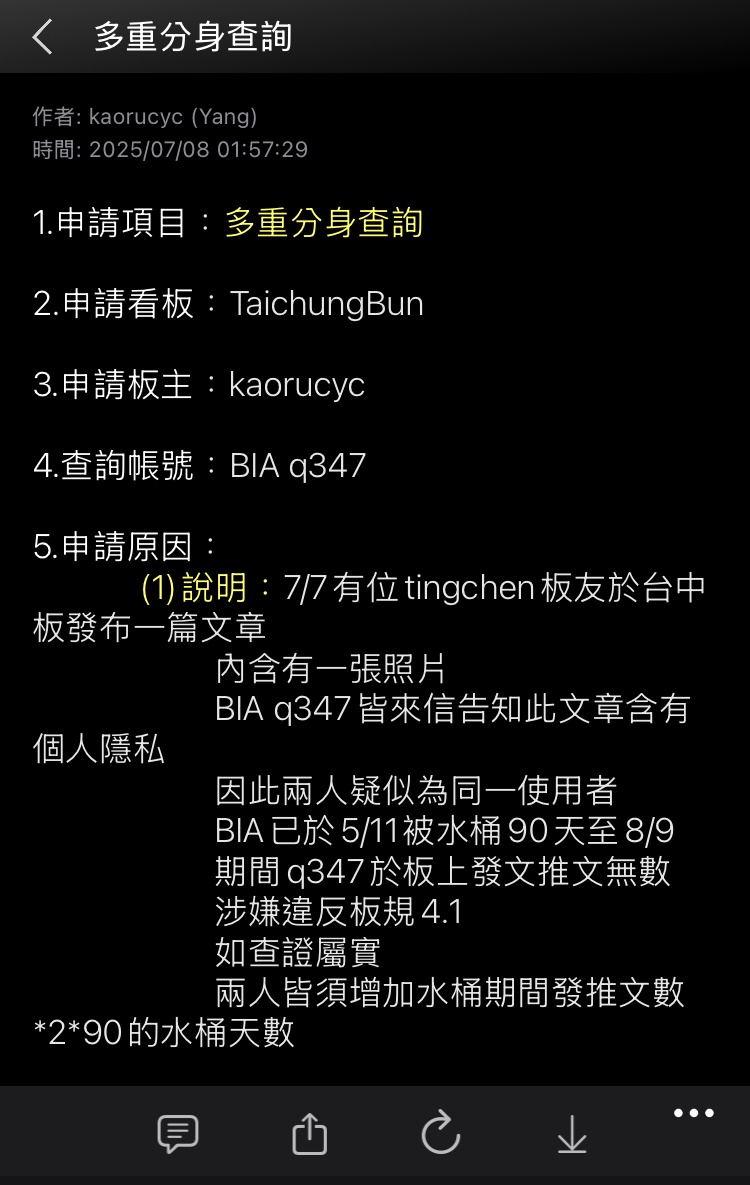Share this post
The width and height of the screenshot is (750, 1185).
tap(310, 1134)
